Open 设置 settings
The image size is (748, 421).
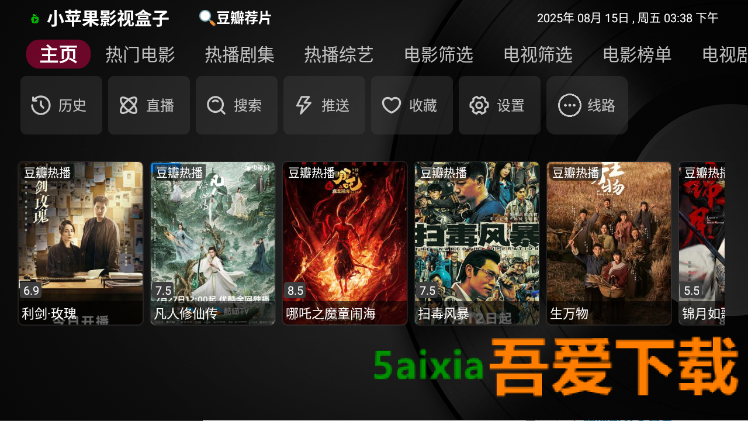(x=499, y=105)
